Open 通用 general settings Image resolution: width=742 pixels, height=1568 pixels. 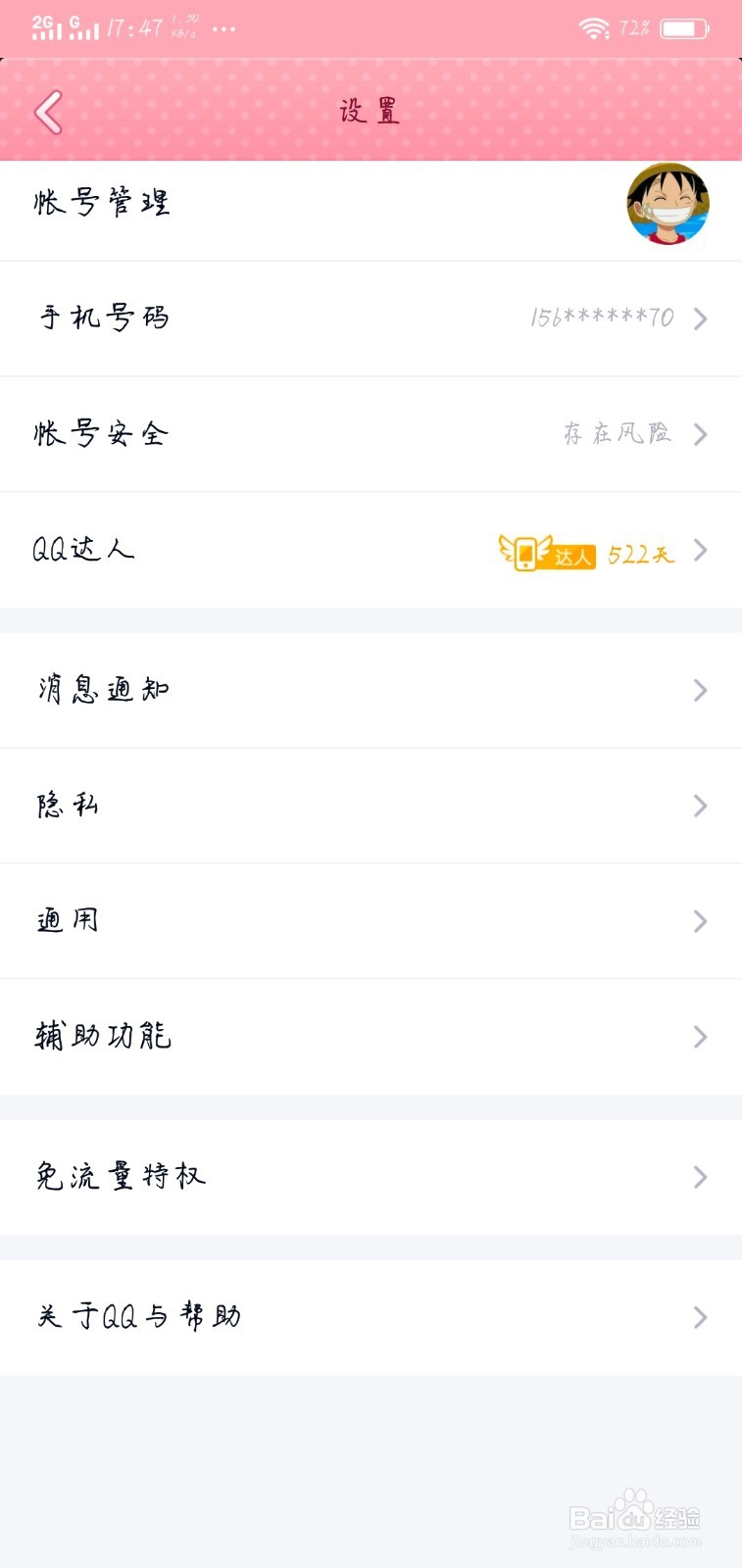[x=371, y=921]
